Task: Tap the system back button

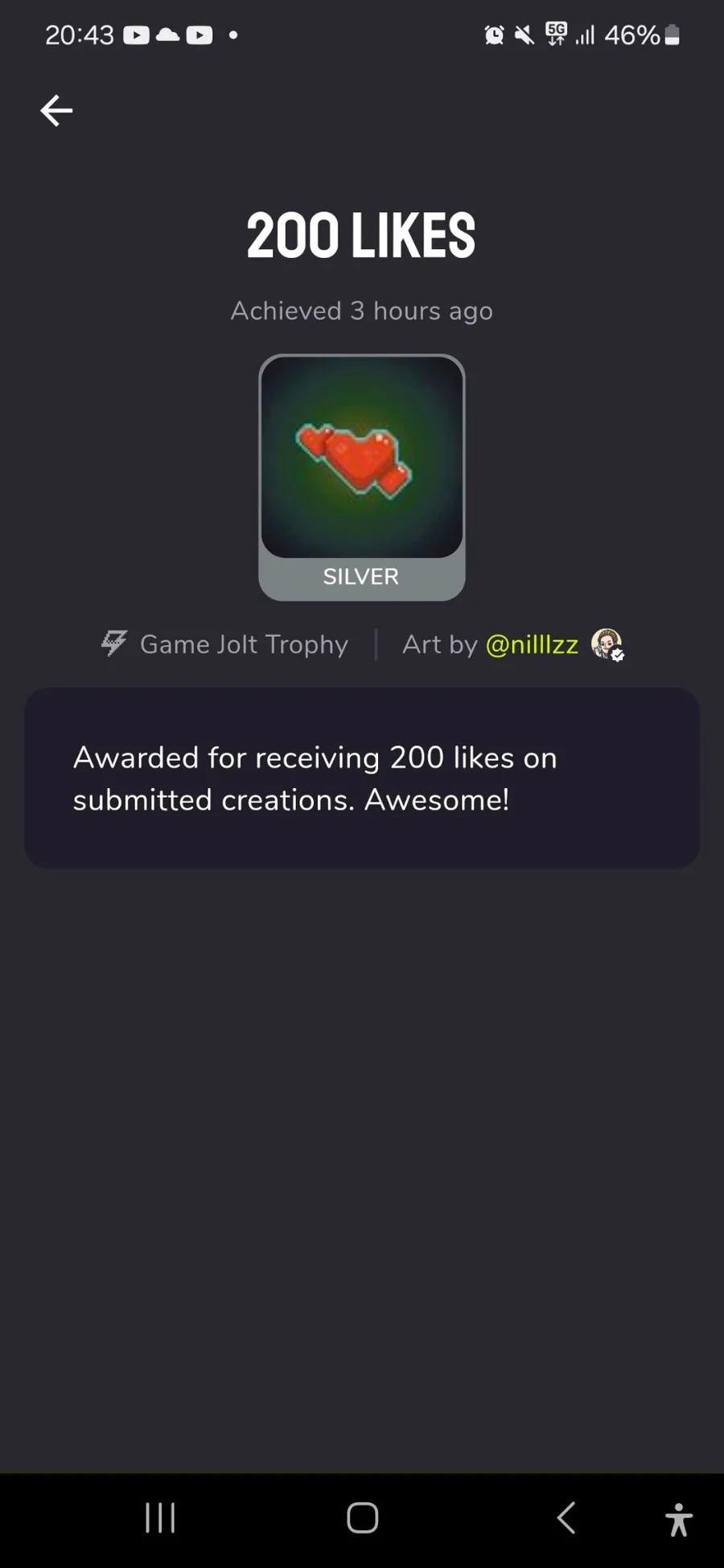Action: click(566, 1518)
